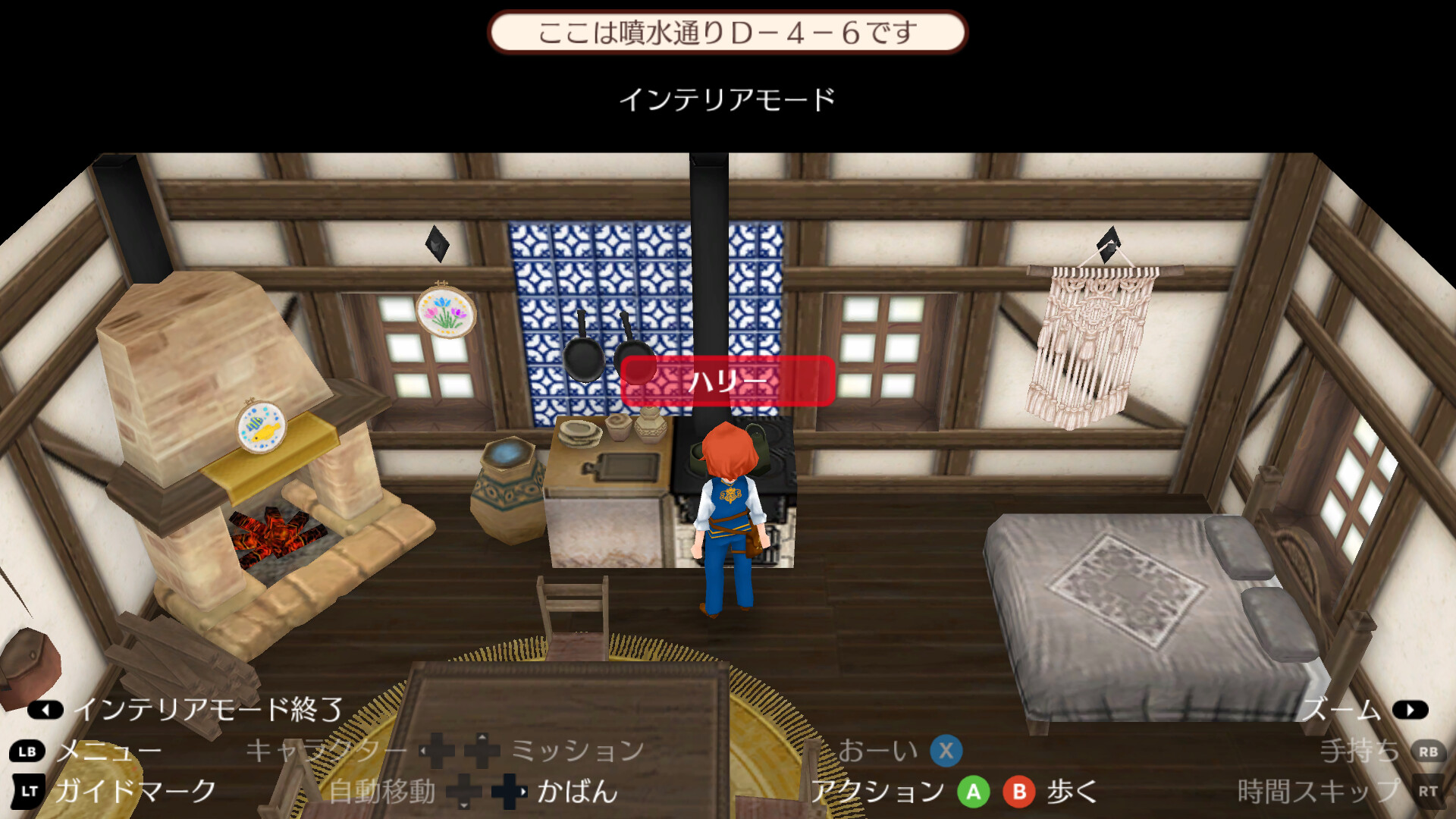Tap the ズーム (zoom) right arrow
The width and height of the screenshot is (1456, 819).
[x=1410, y=710]
